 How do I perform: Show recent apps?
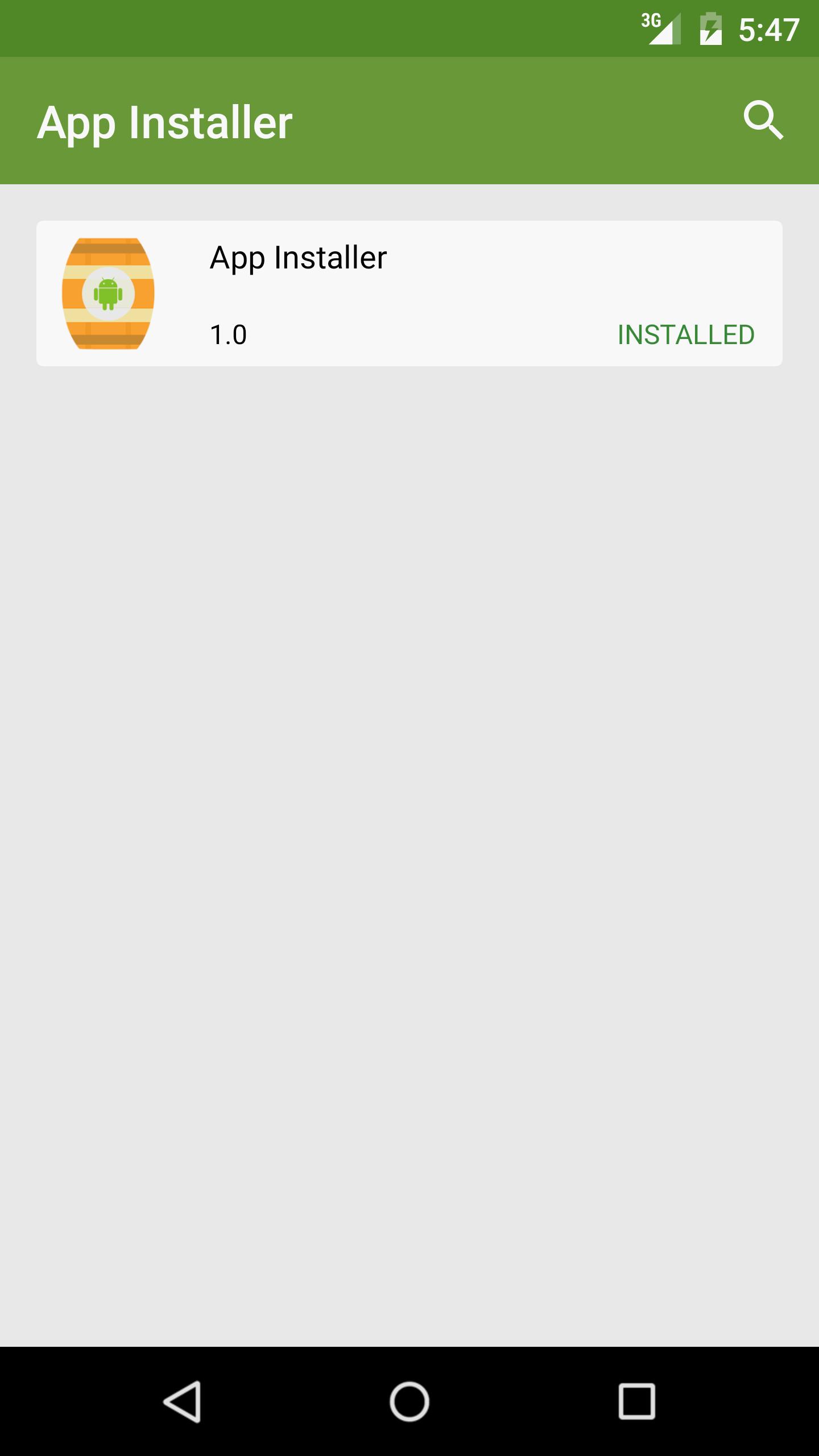click(636, 1401)
